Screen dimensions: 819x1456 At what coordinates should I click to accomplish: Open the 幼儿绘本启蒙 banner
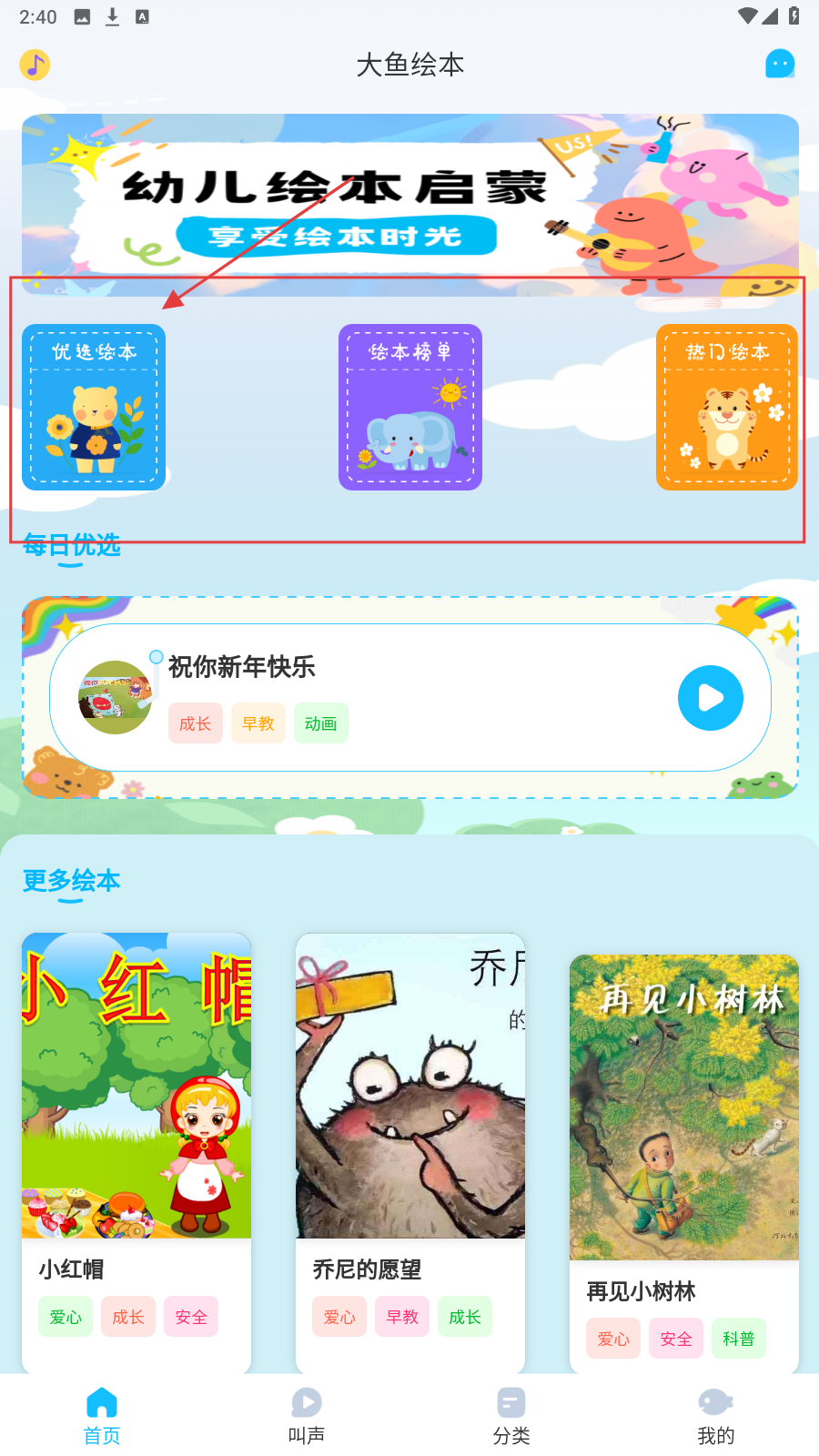point(409,204)
